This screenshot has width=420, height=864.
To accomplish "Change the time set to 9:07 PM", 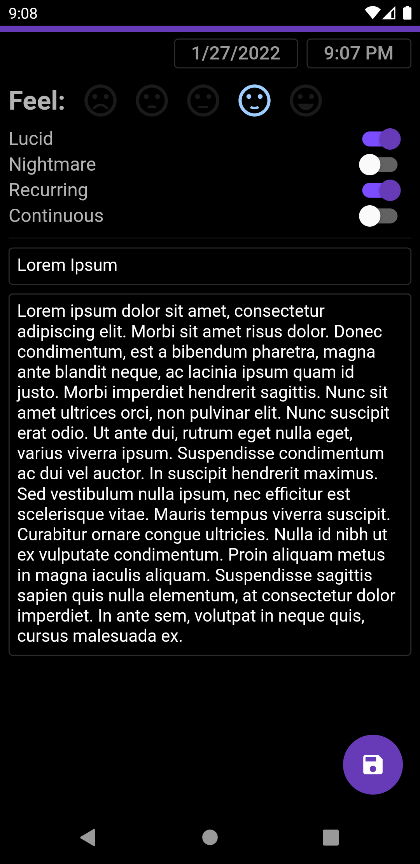I will click(359, 53).
